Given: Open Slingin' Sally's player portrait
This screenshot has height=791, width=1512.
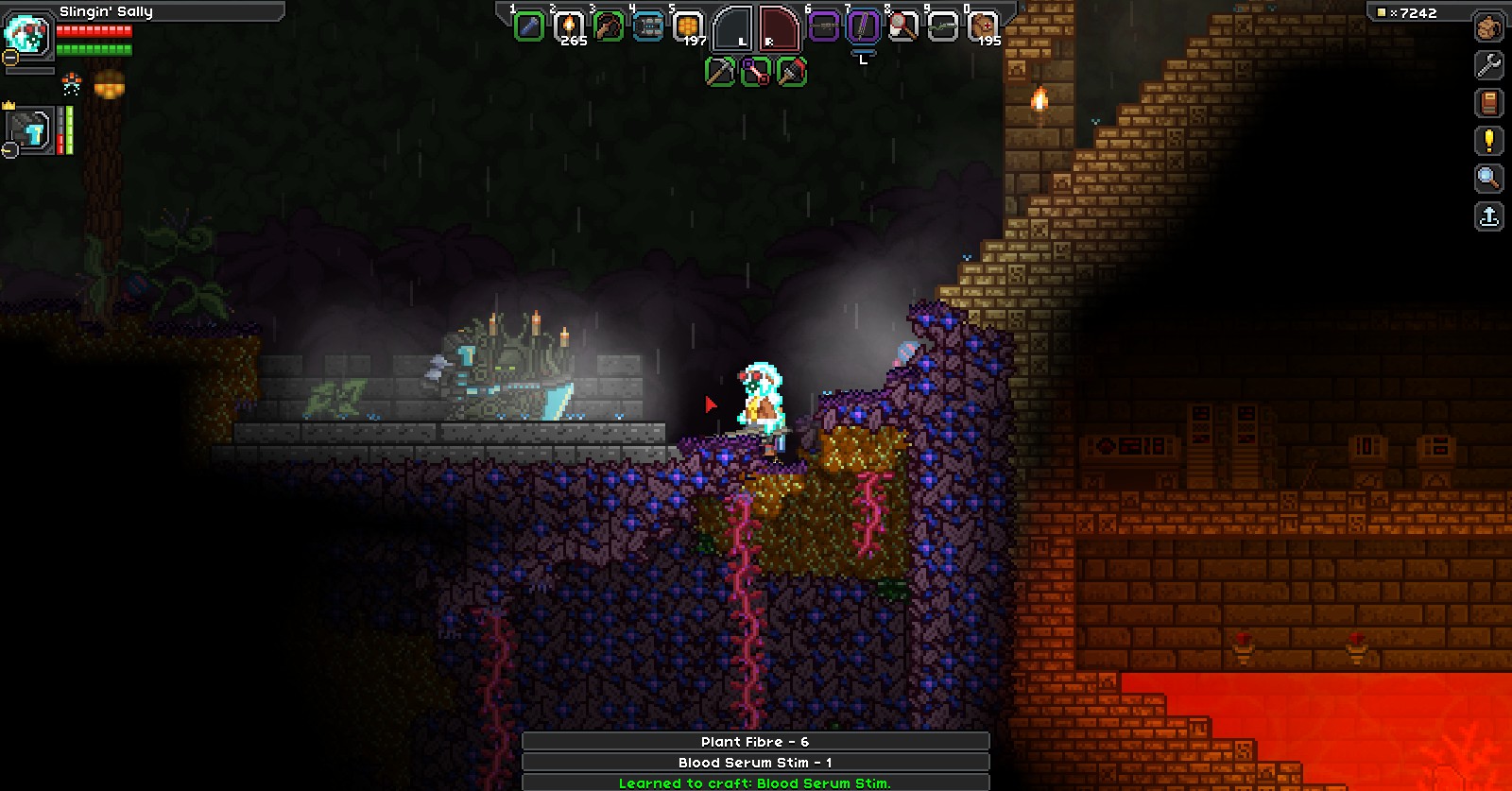Looking at the screenshot, I should (26, 34).
